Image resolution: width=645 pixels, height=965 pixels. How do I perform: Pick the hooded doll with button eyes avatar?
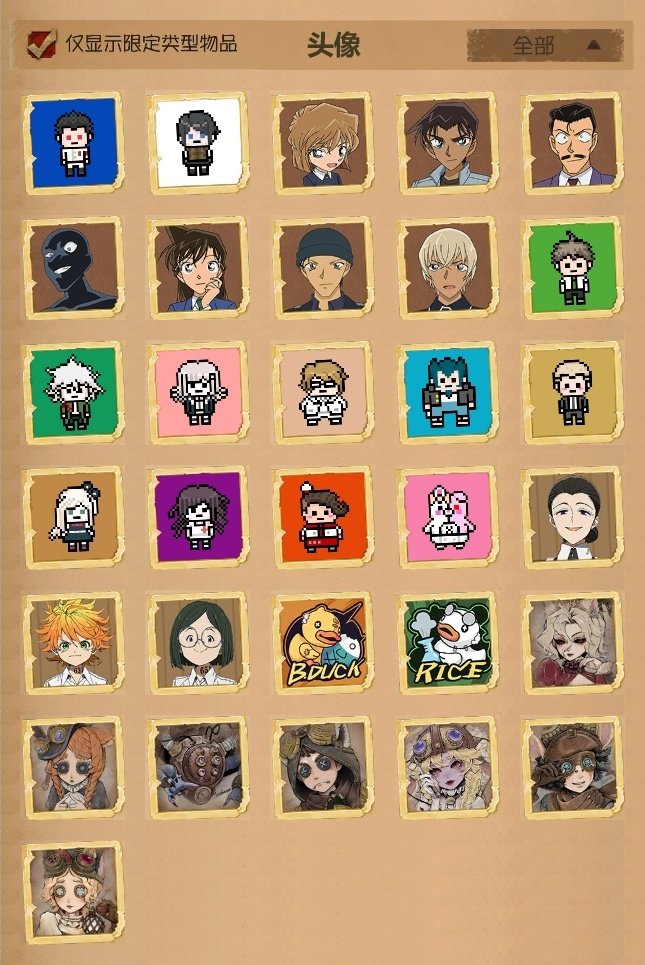(322, 767)
